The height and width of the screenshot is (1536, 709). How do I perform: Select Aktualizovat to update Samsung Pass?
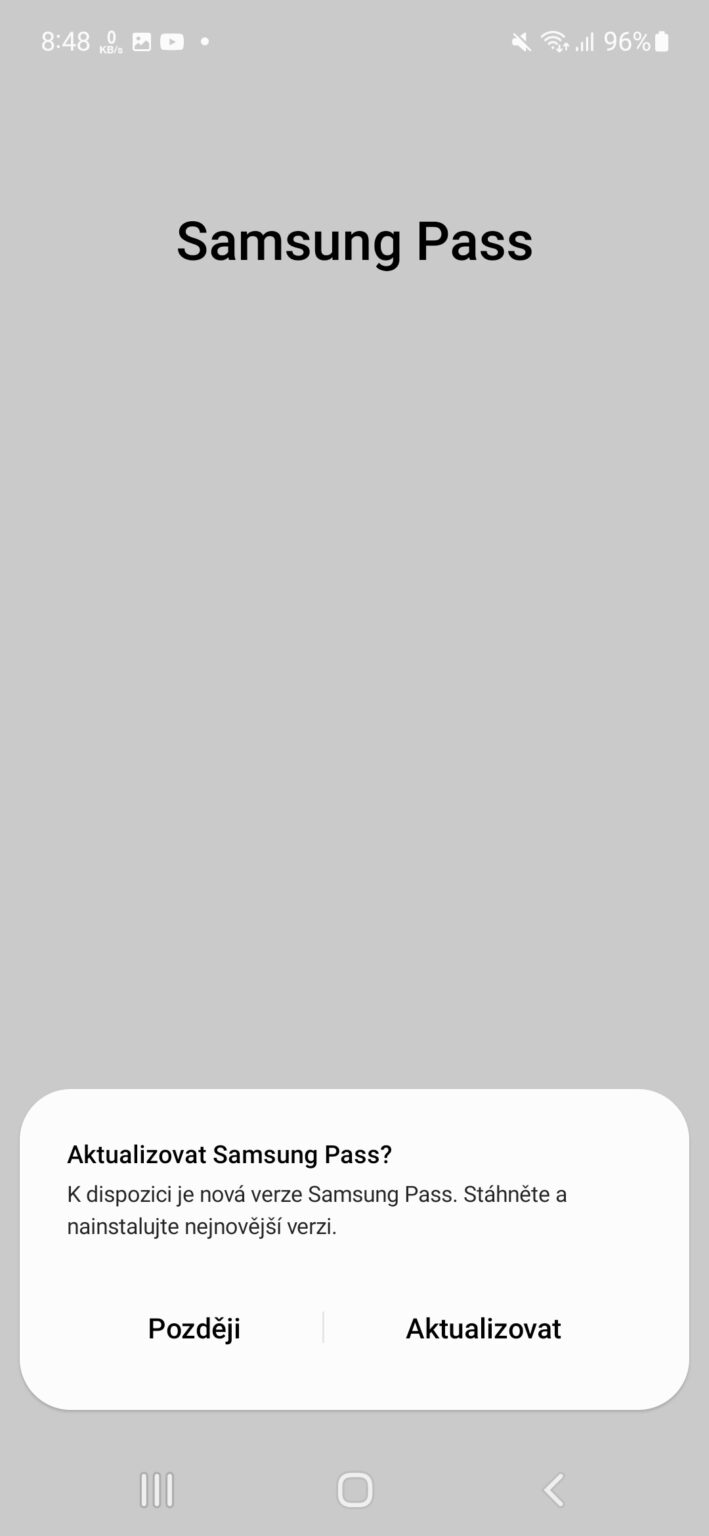coord(483,1328)
